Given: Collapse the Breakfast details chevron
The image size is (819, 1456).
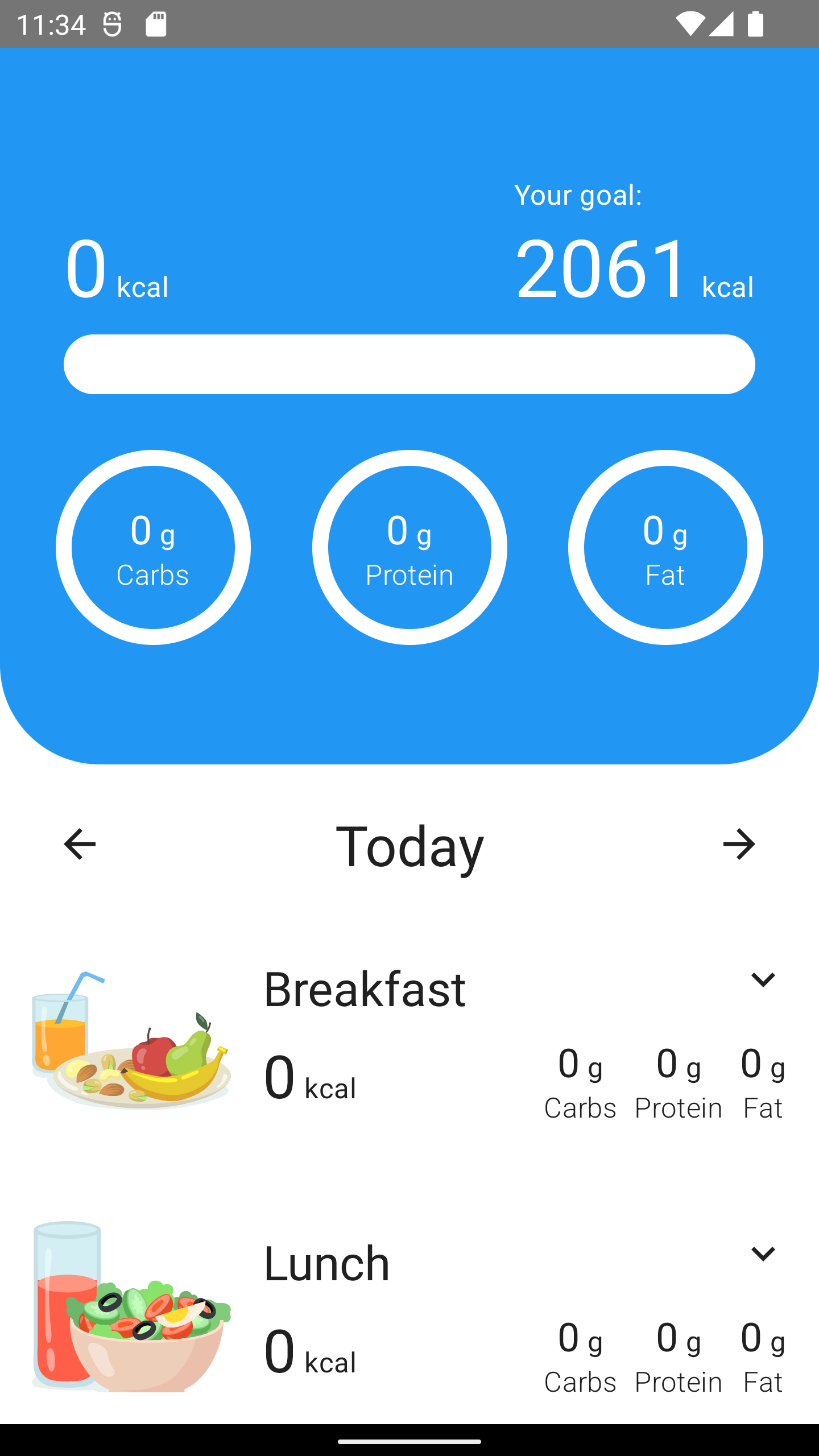Looking at the screenshot, I should point(764,980).
